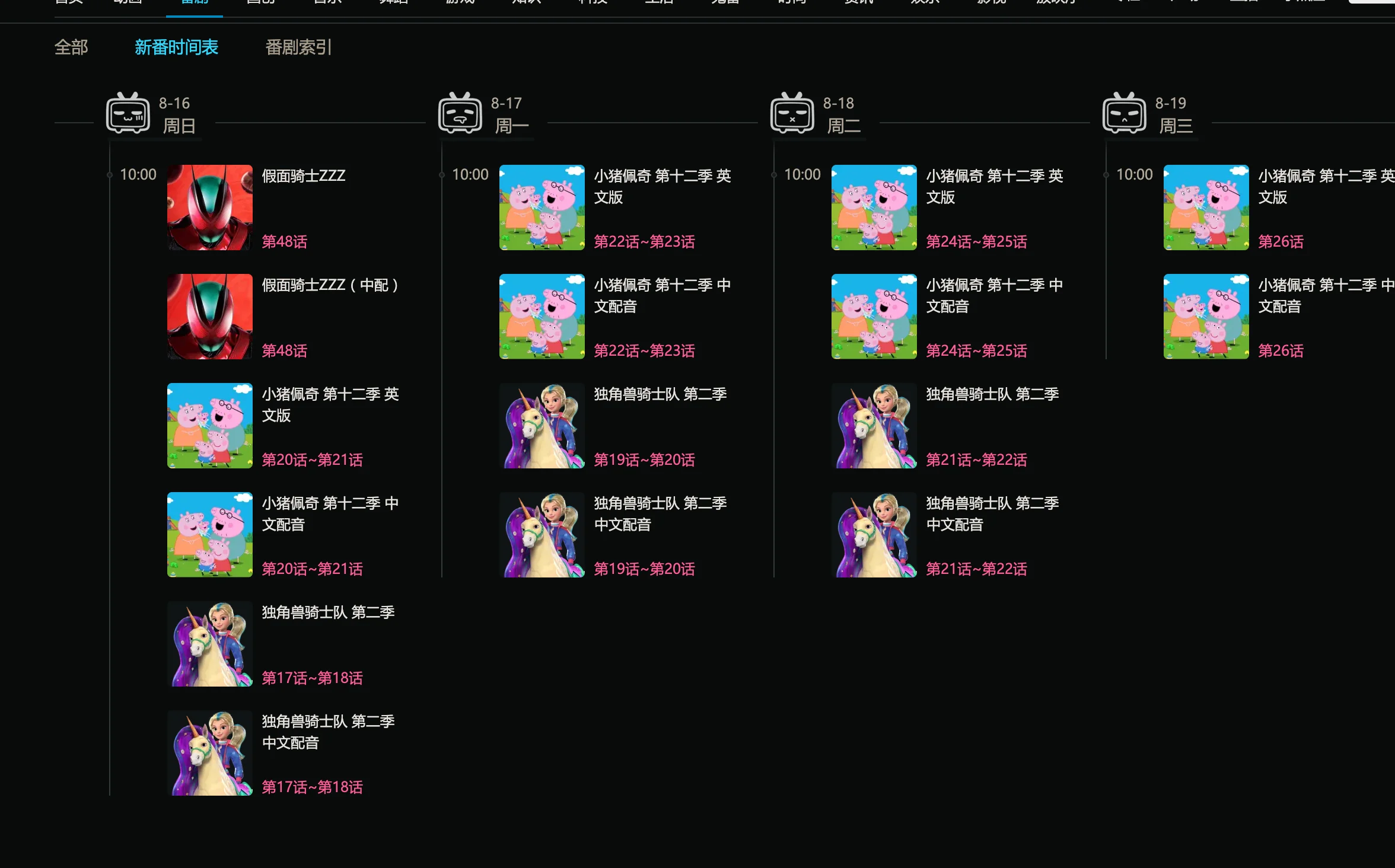Open 小猪佩奇 中文配音 第26话 on 周三
1395x868 pixels.
[x=1326, y=295]
